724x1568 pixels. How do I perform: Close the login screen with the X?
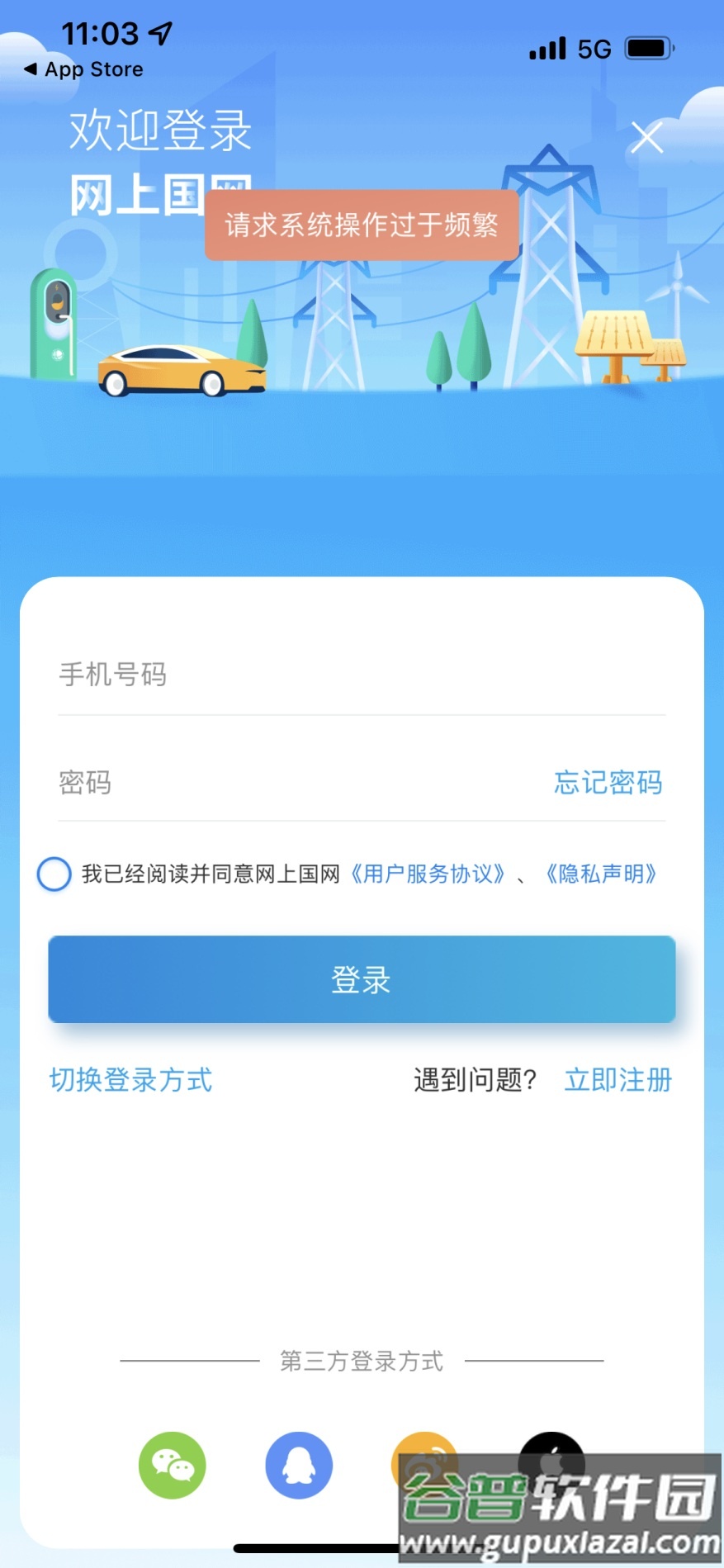pos(646,137)
